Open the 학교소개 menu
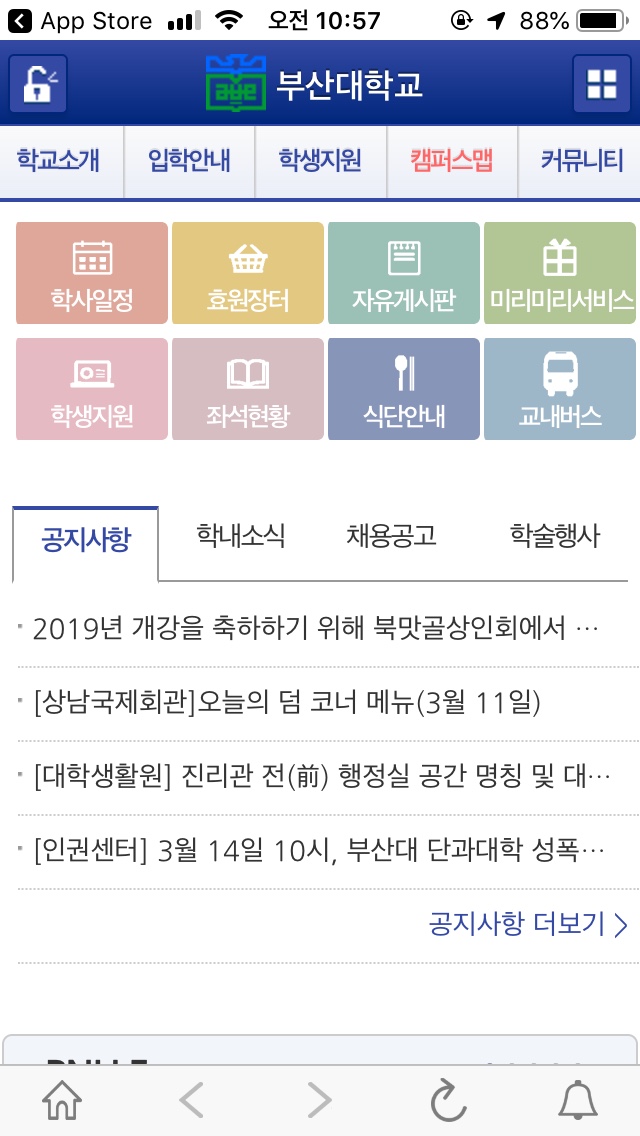640x1136 pixels. coord(59,160)
